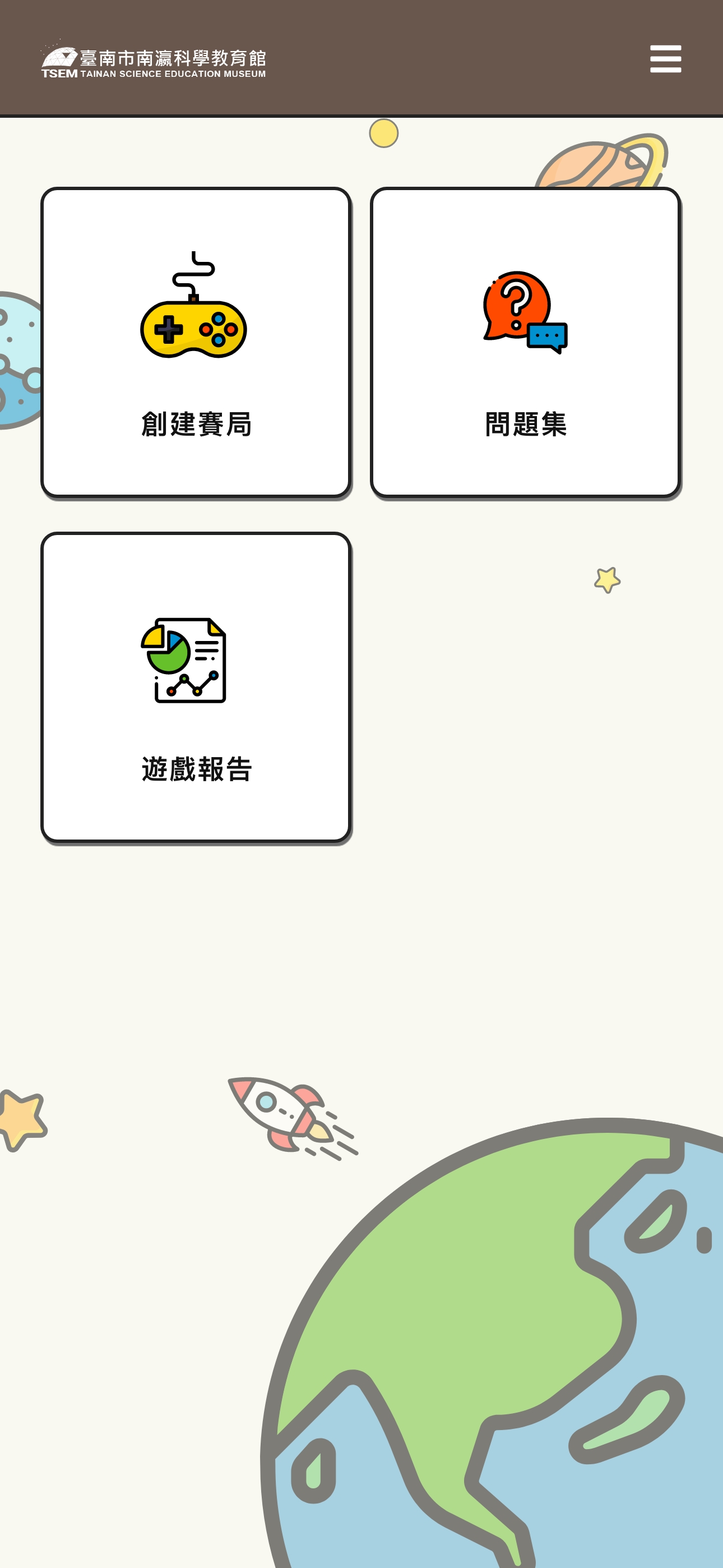
Task: Open the 創建賽局 card
Action: tap(196, 342)
